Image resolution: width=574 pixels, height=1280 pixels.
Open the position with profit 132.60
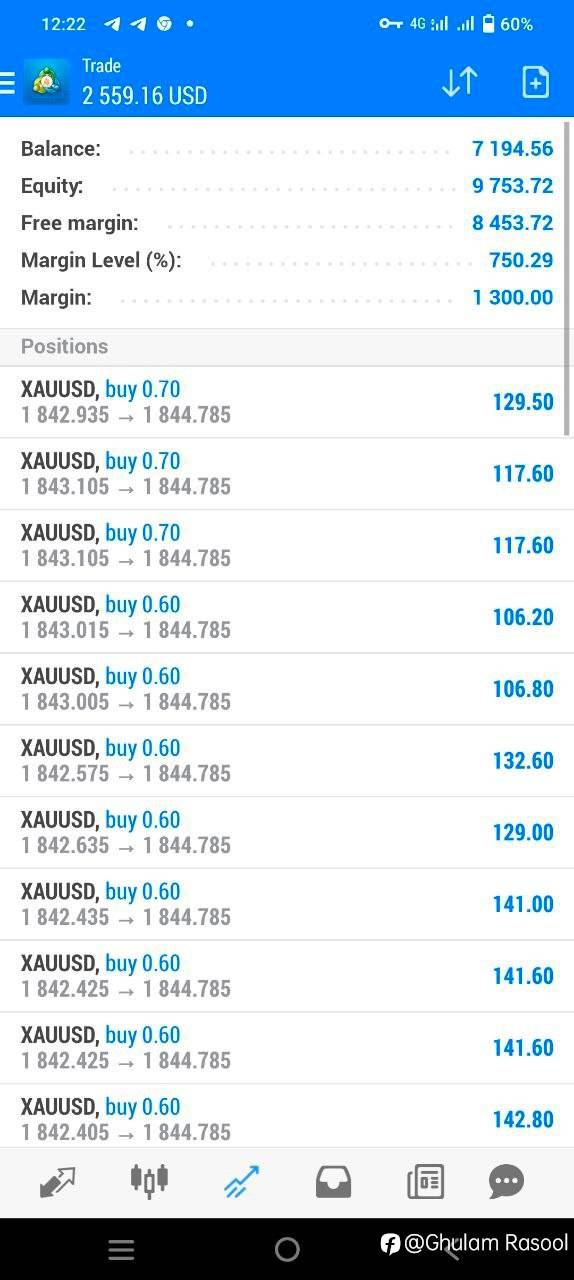coord(287,761)
